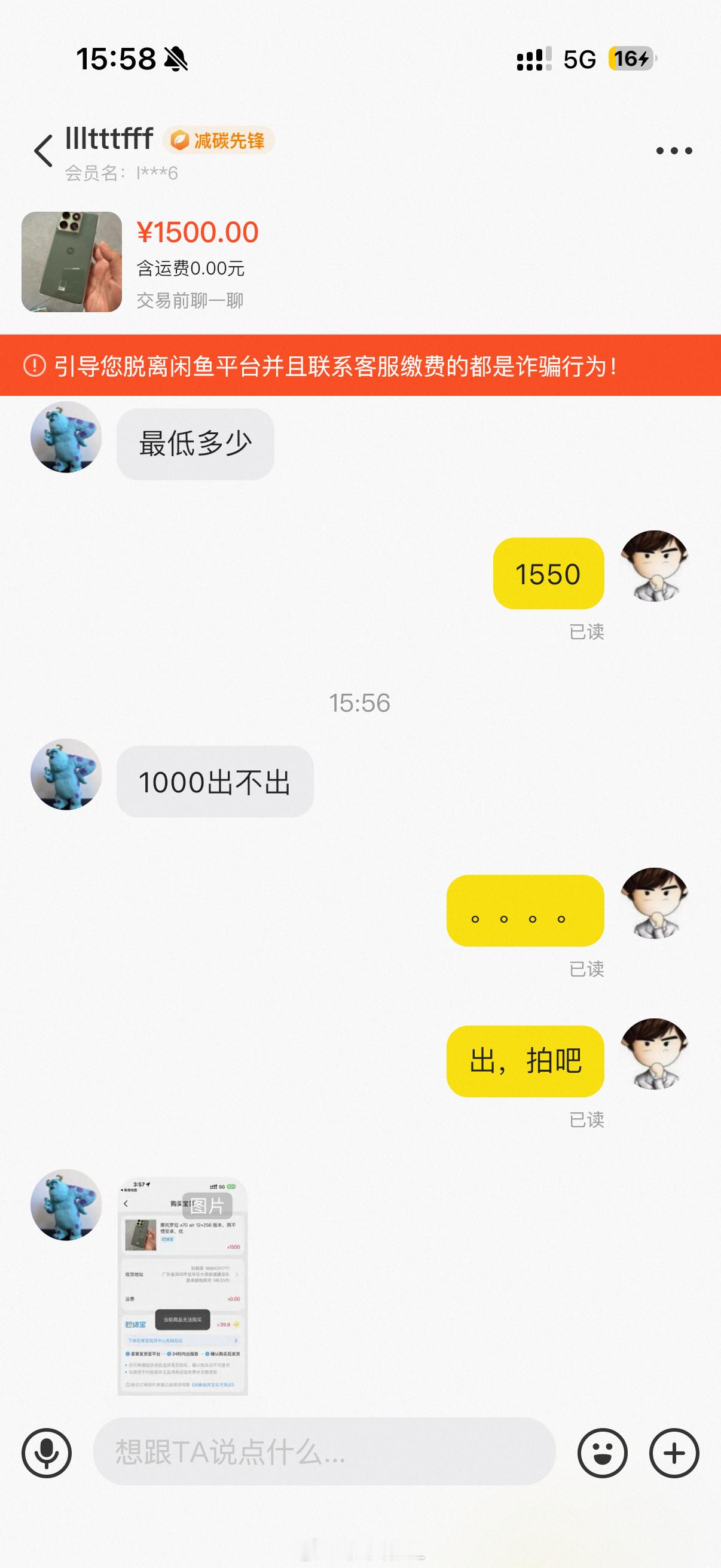The image size is (721, 1568).
Task: Tap the 5G network indicator
Action: click(x=580, y=59)
